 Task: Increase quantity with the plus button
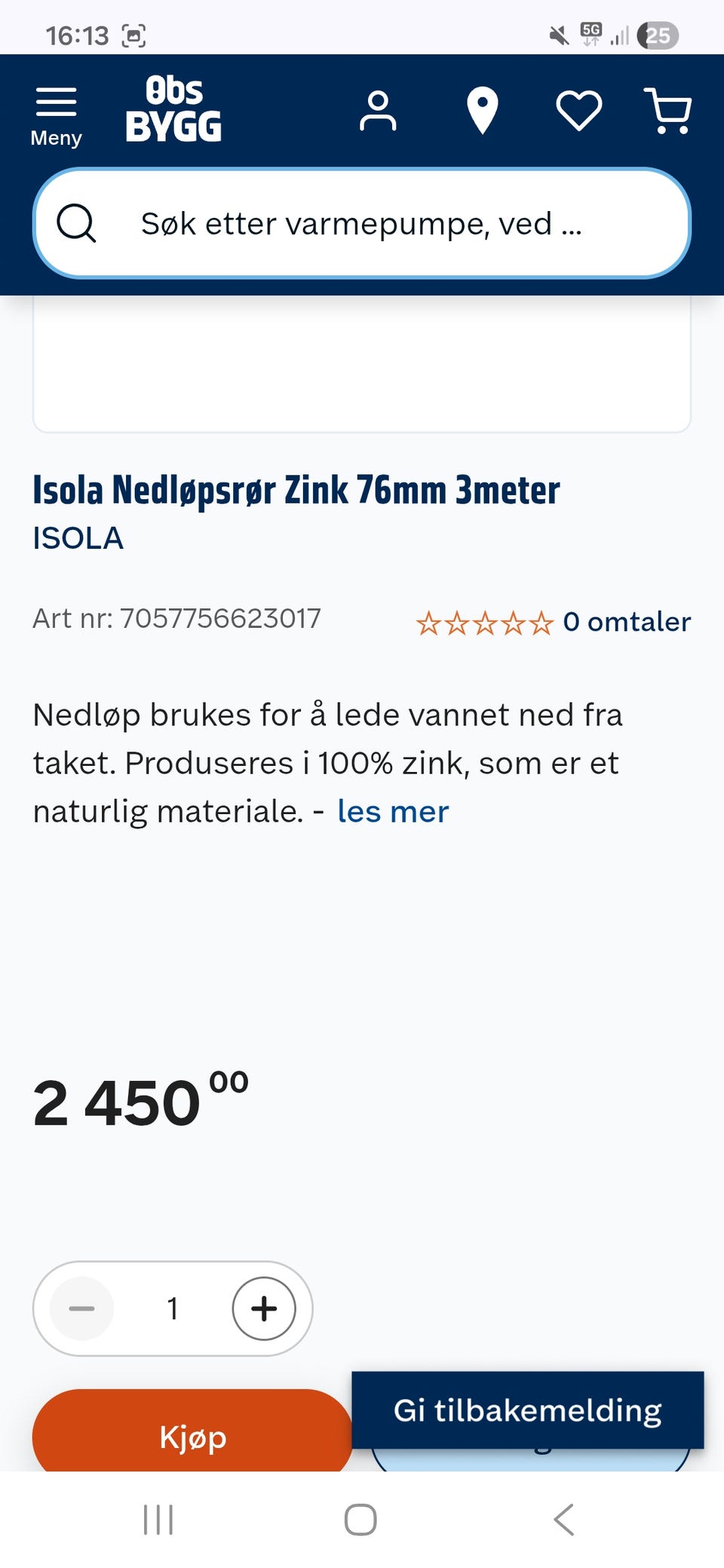(x=263, y=1309)
